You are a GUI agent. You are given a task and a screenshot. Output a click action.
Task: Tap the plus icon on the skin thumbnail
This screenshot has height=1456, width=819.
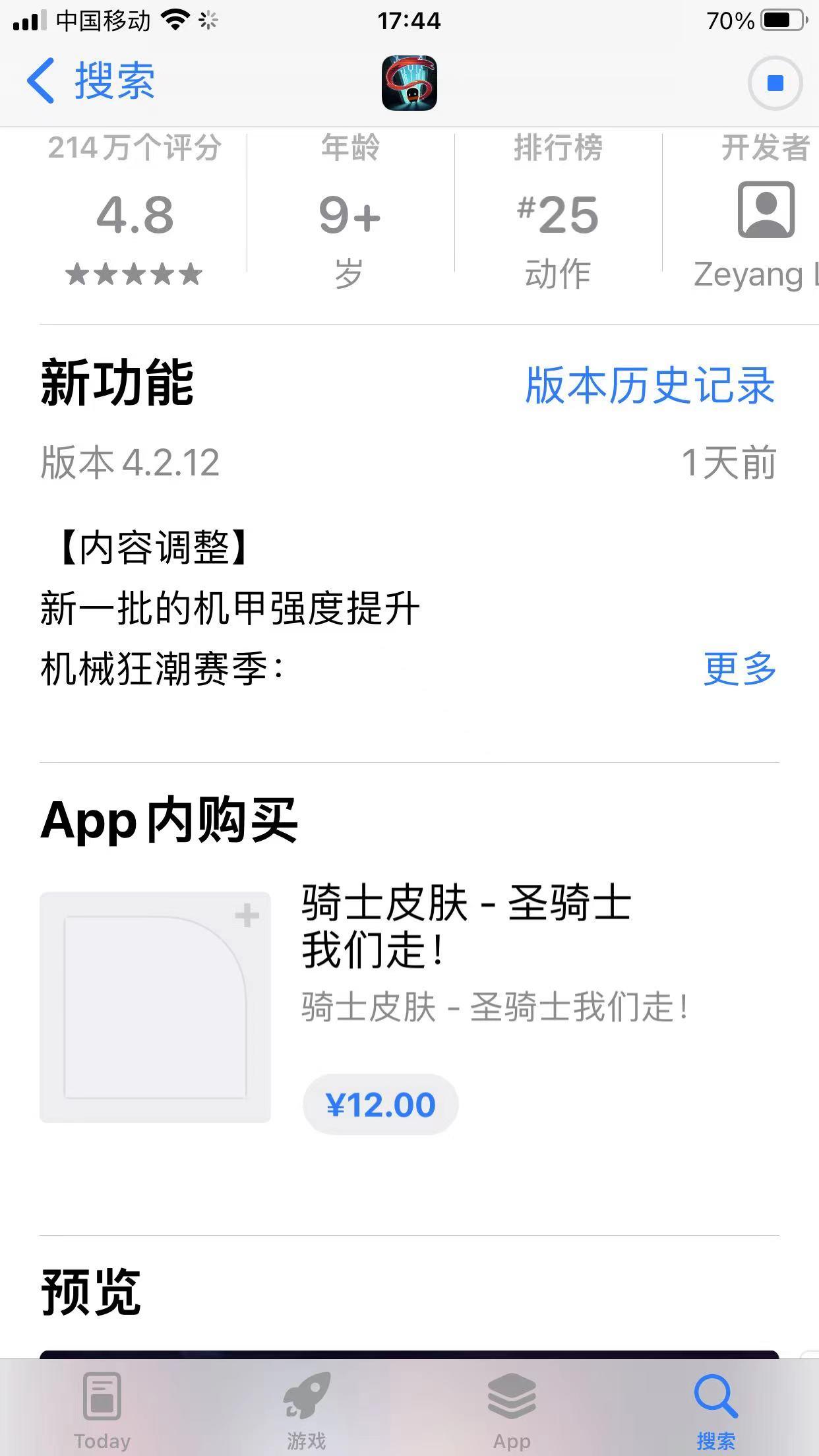tap(247, 915)
